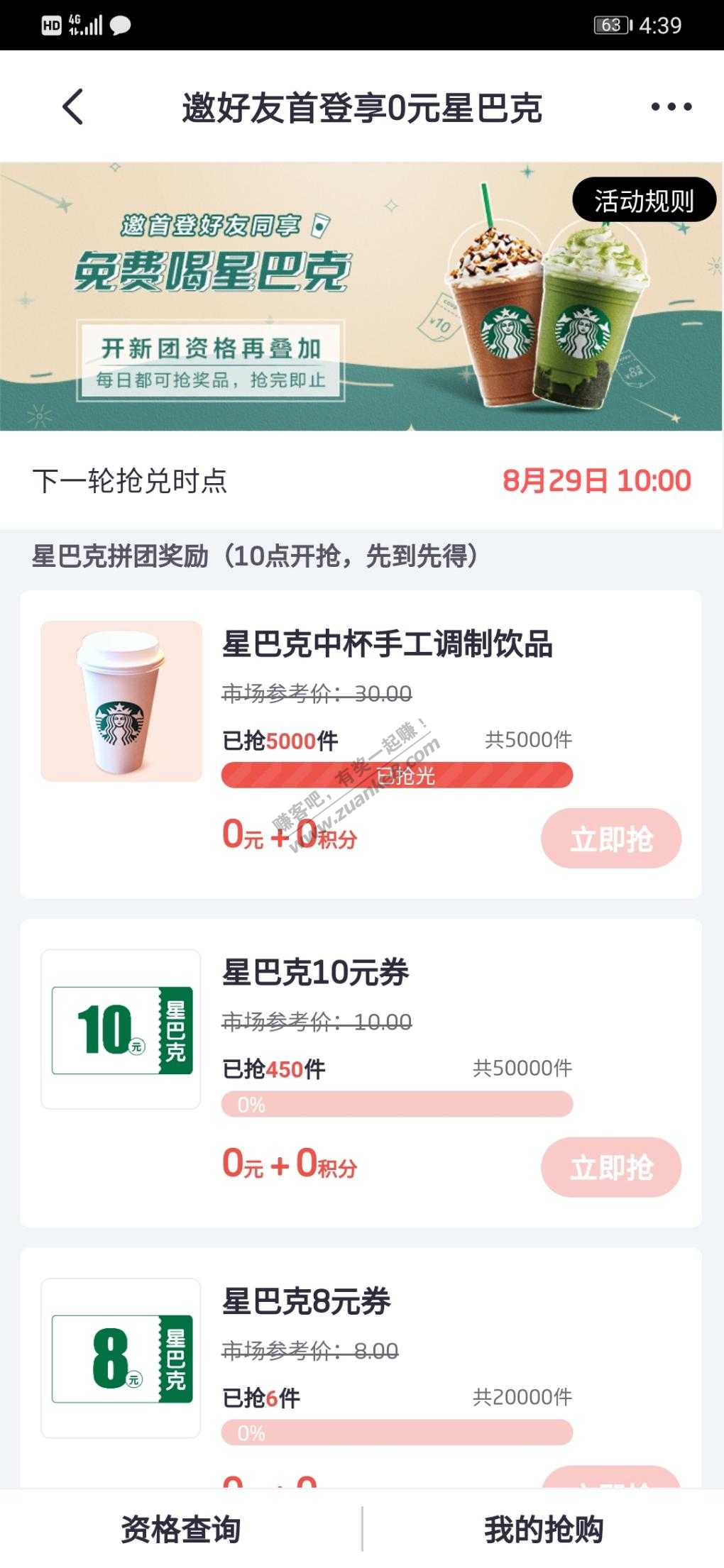
Task: Tap 立即抢 for 星巴克10元券
Action: [x=611, y=1167]
